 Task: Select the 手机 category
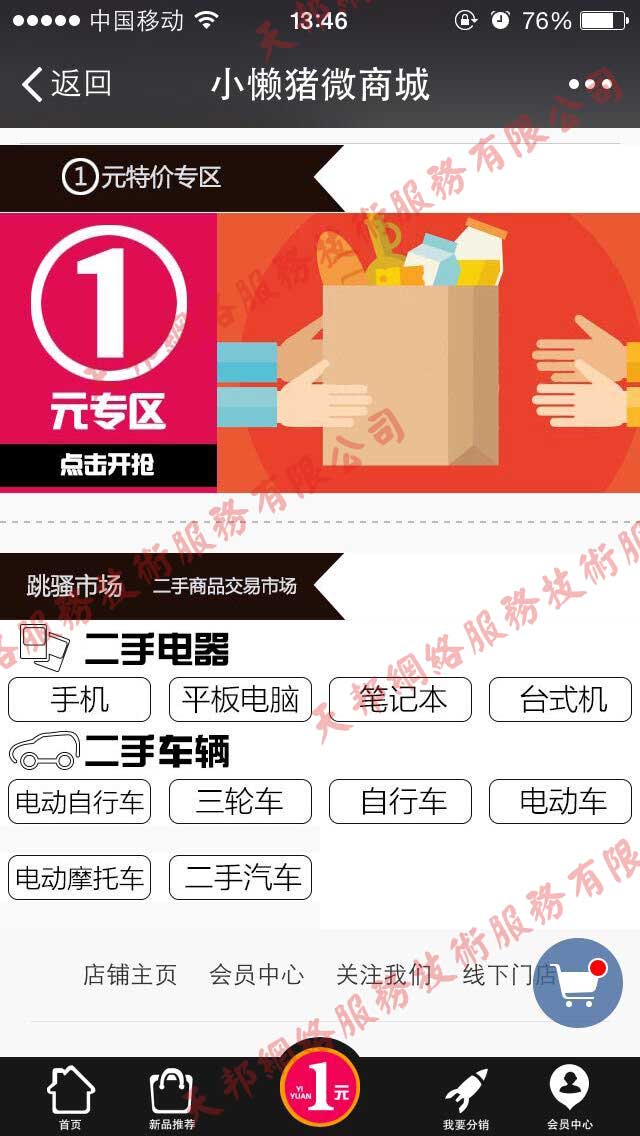80,699
